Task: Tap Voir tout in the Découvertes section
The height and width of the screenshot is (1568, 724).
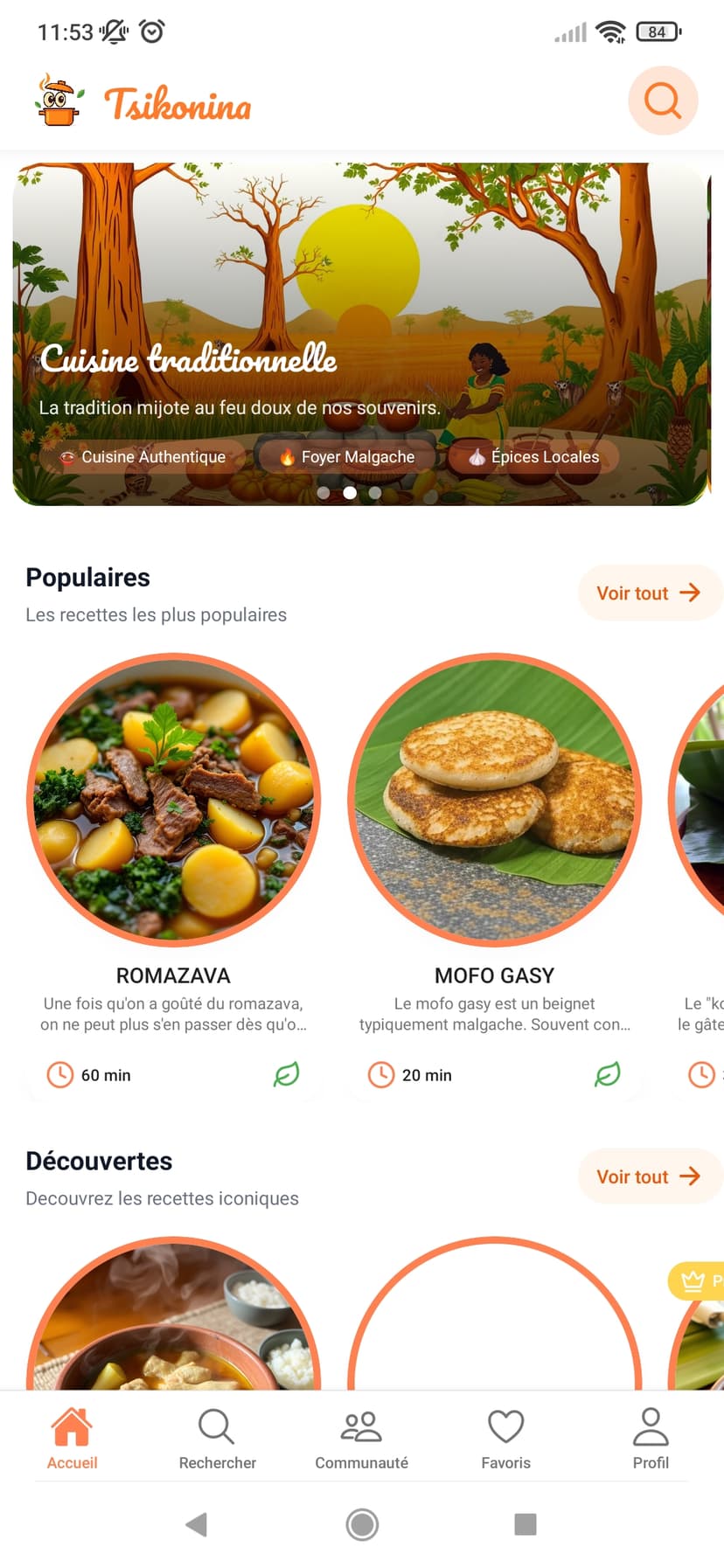Action: click(650, 1176)
